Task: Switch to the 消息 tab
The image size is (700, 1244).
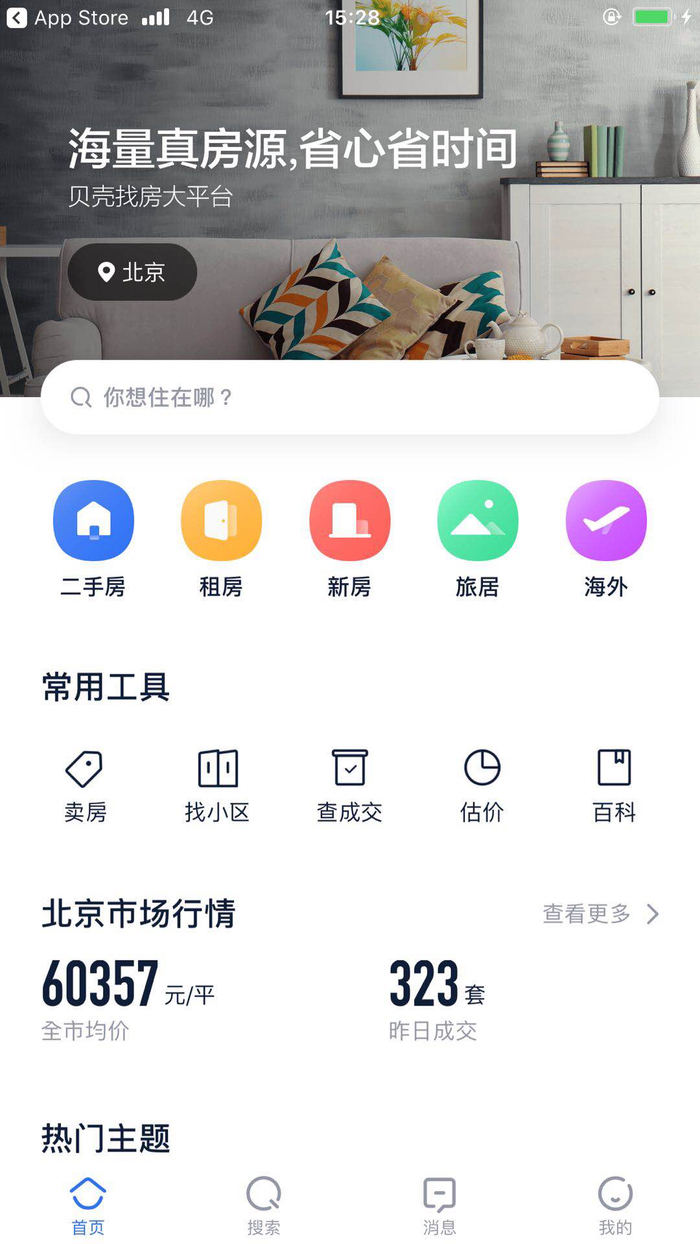Action: coord(439,1206)
